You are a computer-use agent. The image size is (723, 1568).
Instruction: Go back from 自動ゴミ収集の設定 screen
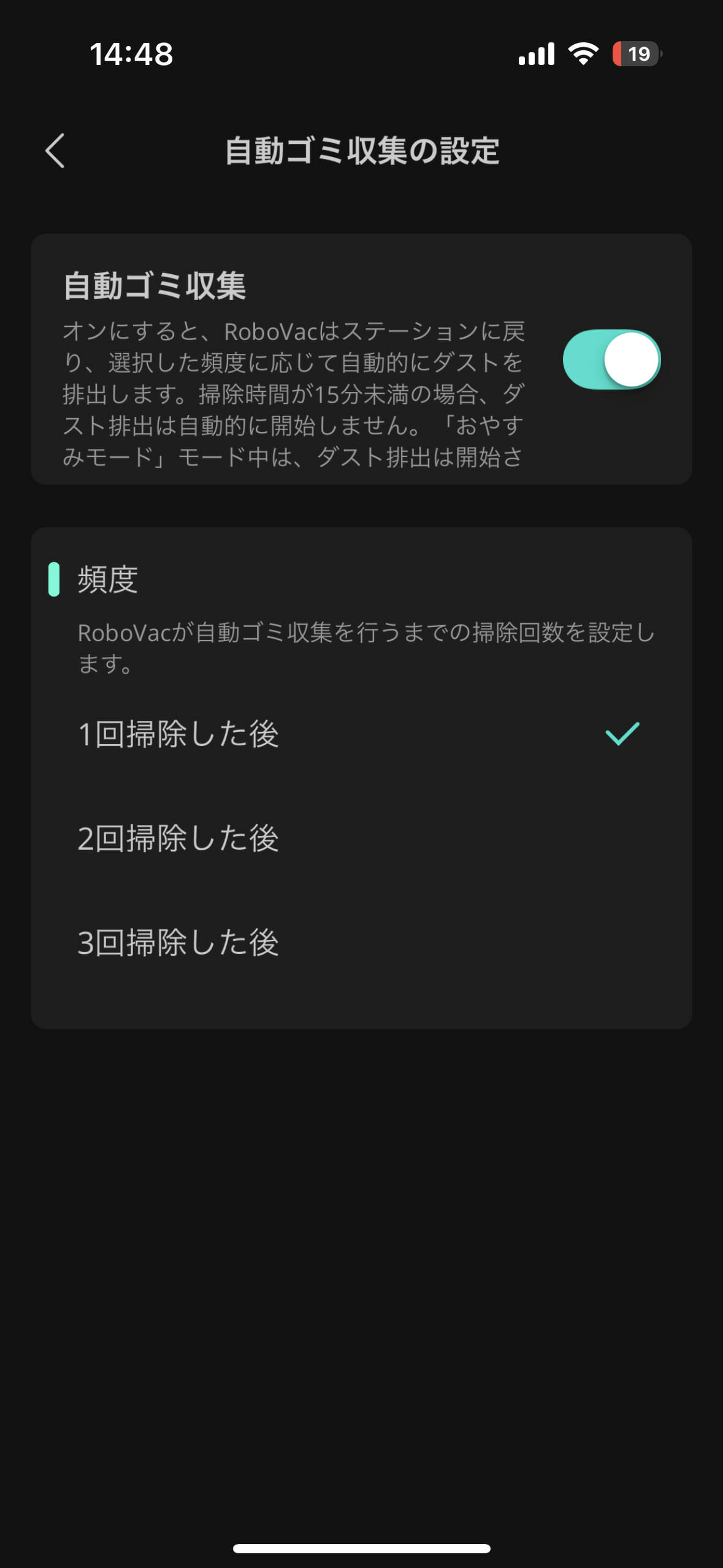tap(55, 150)
